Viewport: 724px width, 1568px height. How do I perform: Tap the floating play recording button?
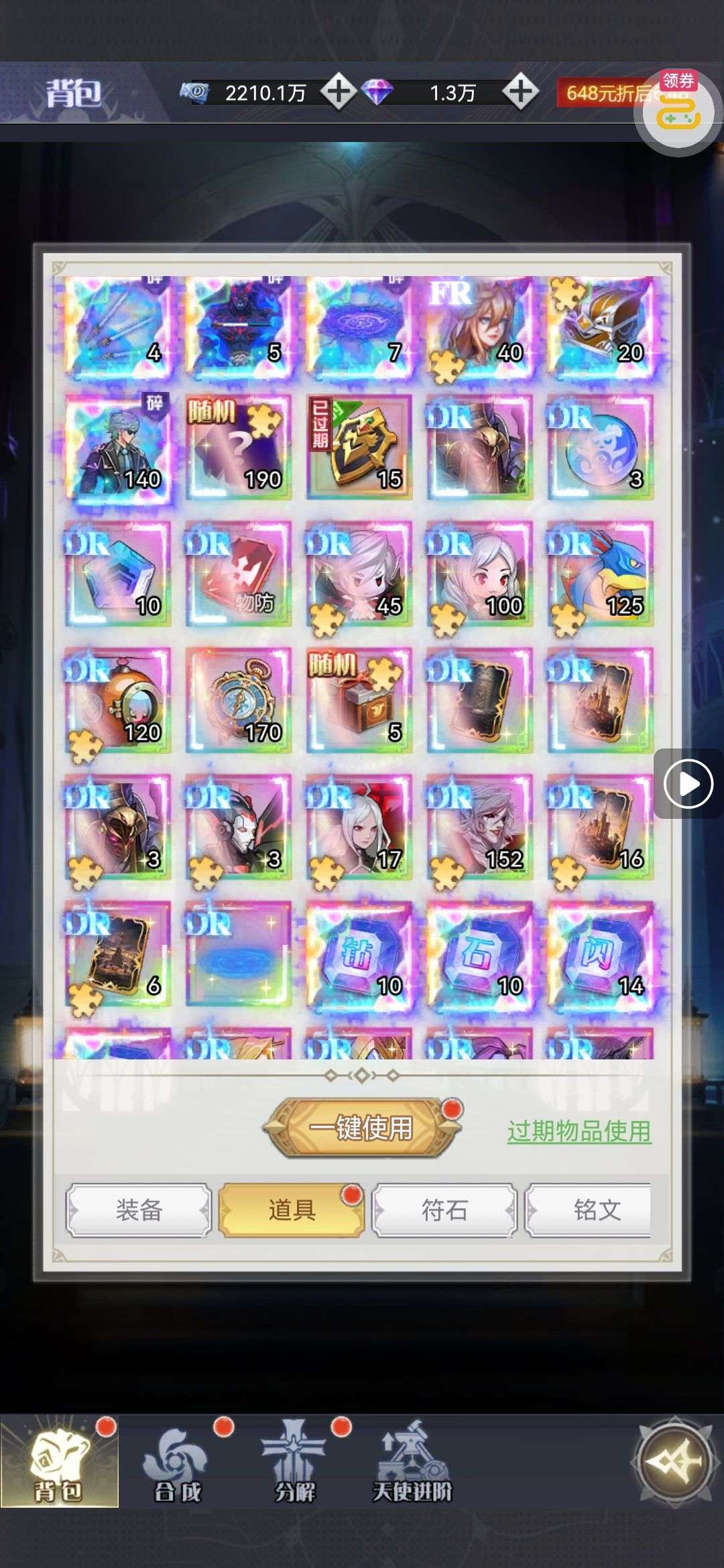tap(688, 783)
